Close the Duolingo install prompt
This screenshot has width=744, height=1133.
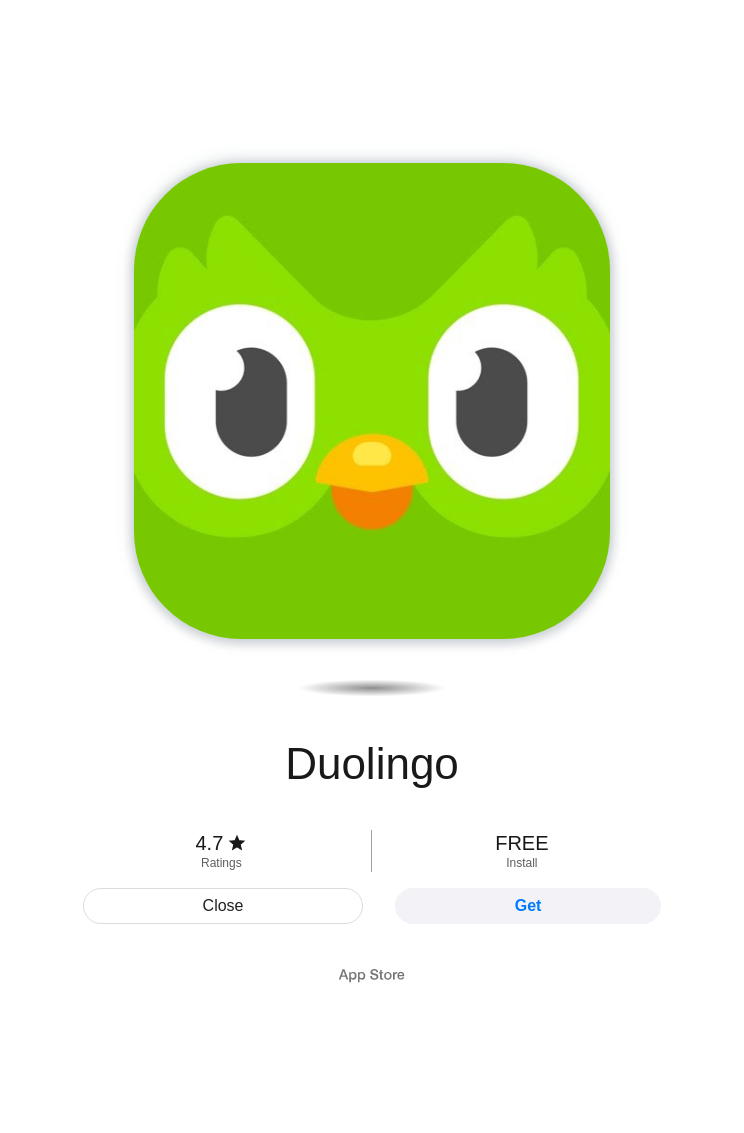[222, 905]
